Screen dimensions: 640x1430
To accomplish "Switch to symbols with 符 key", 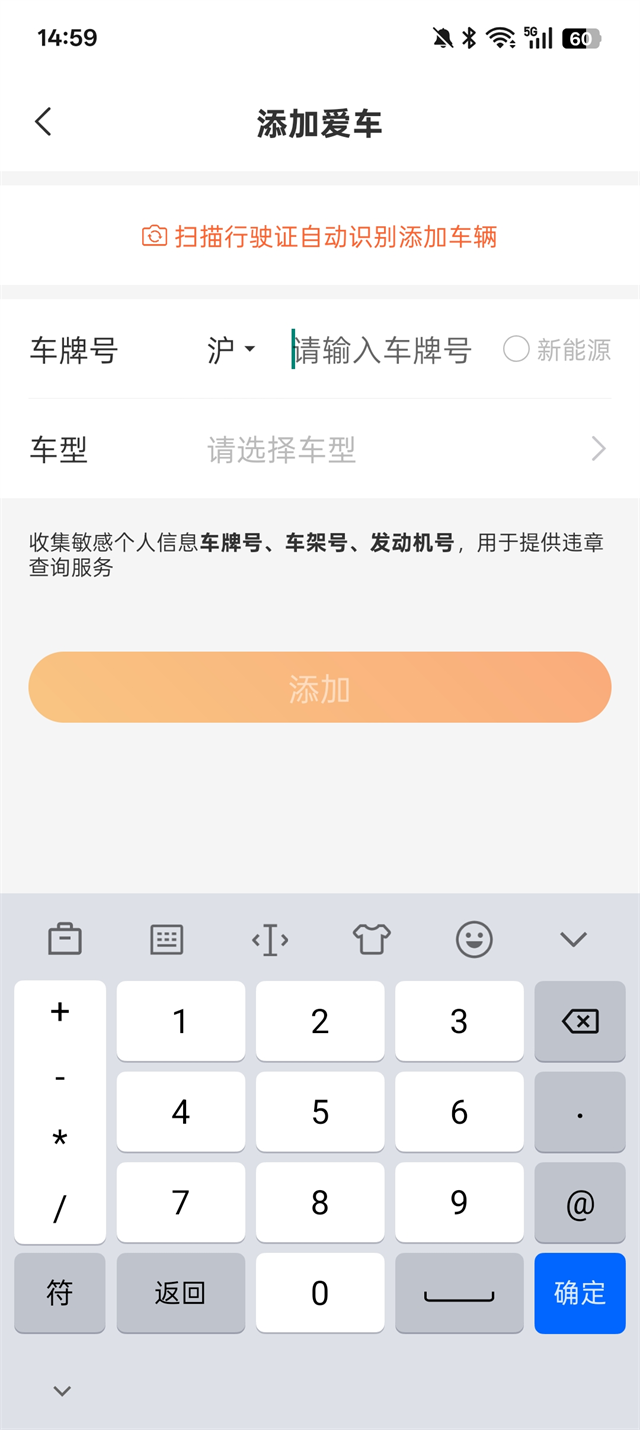I will [60, 1293].
